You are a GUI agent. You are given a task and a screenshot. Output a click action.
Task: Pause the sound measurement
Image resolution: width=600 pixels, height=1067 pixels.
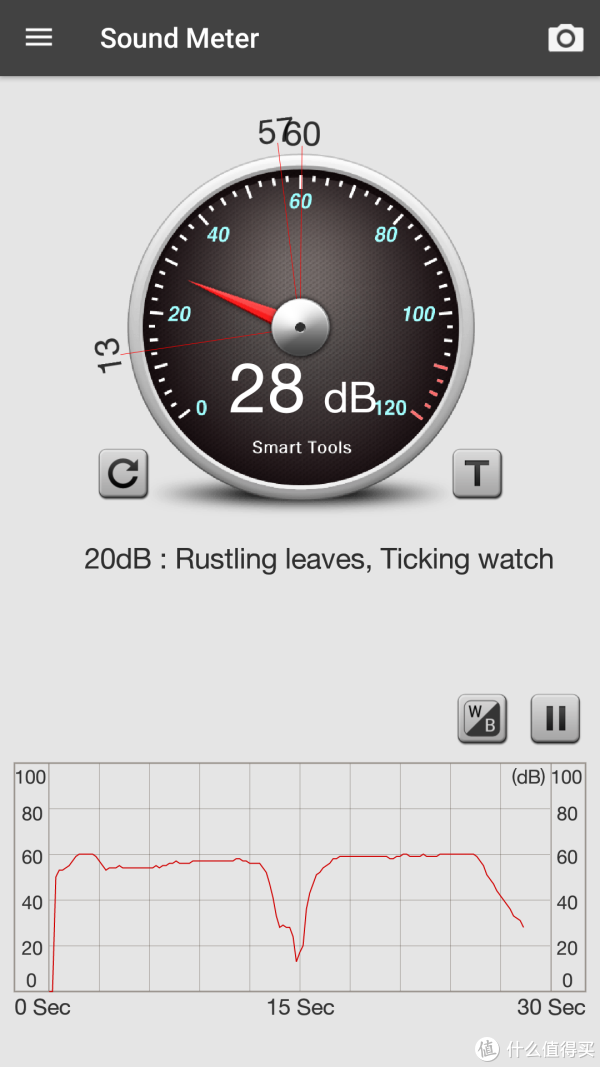(x=555, y=719)
